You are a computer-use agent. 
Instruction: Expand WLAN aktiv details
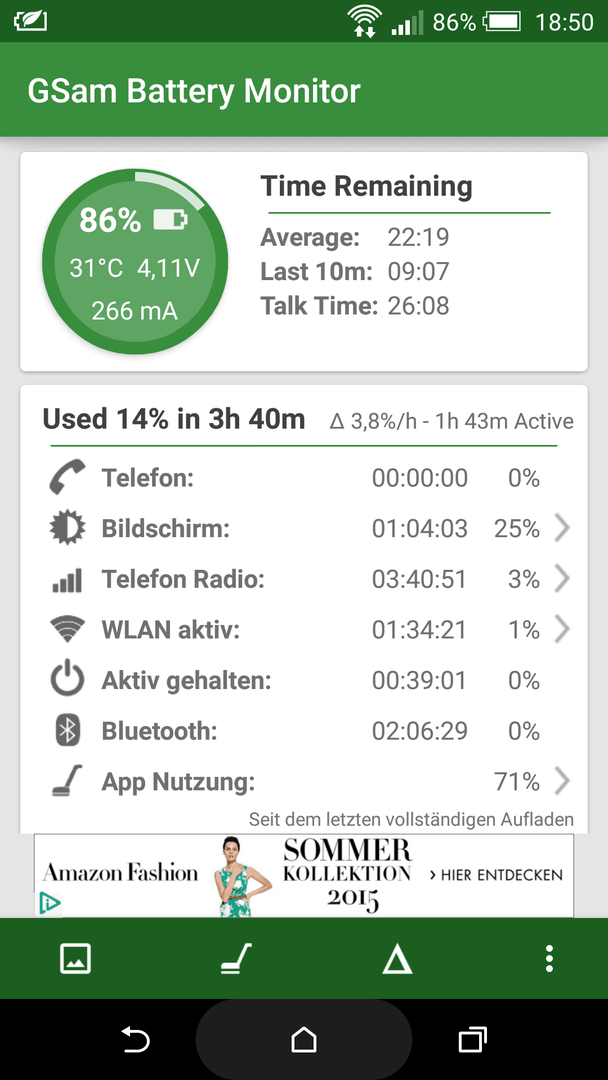pyautogui.click(x=304, y=630)
